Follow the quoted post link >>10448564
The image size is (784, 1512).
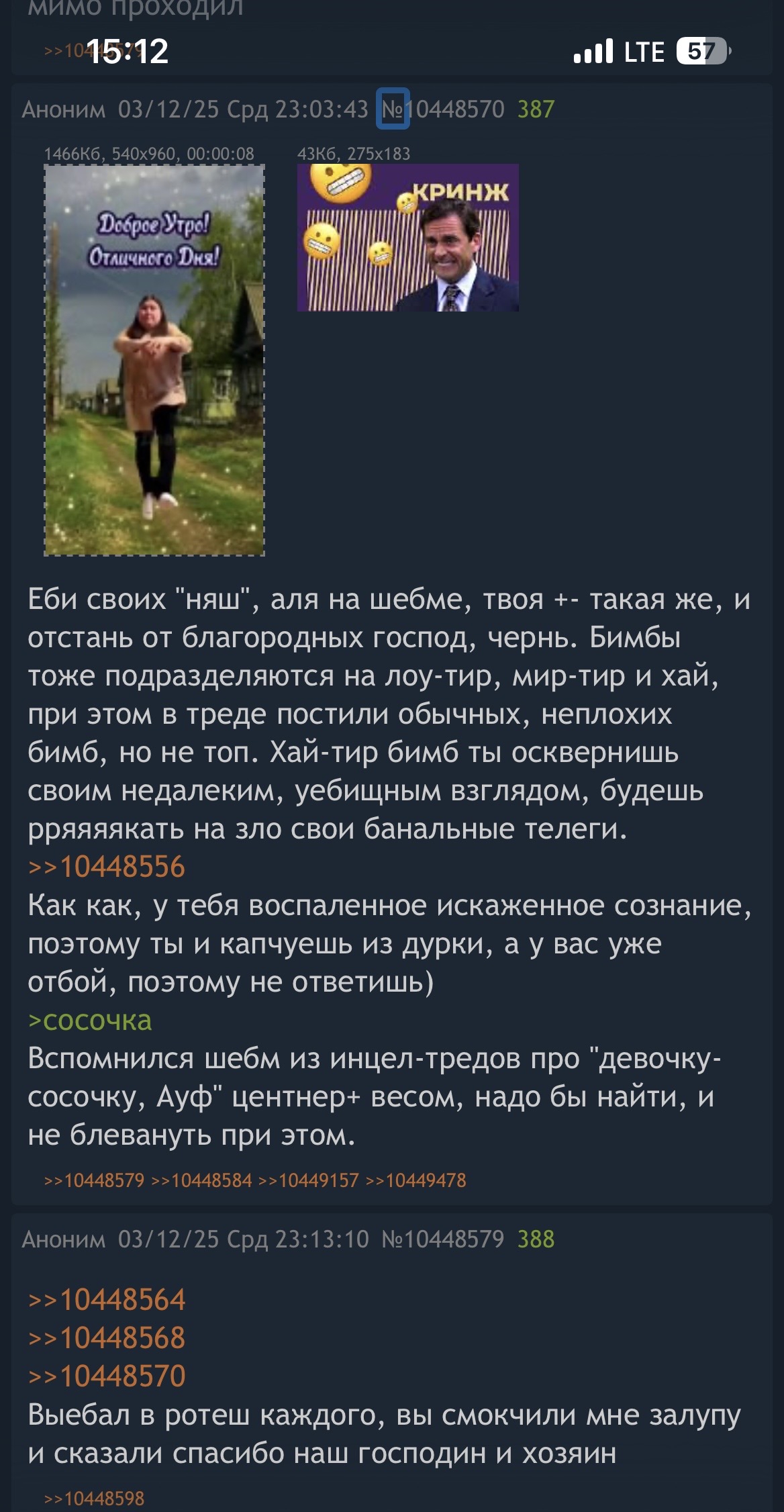click(106, 1299)
